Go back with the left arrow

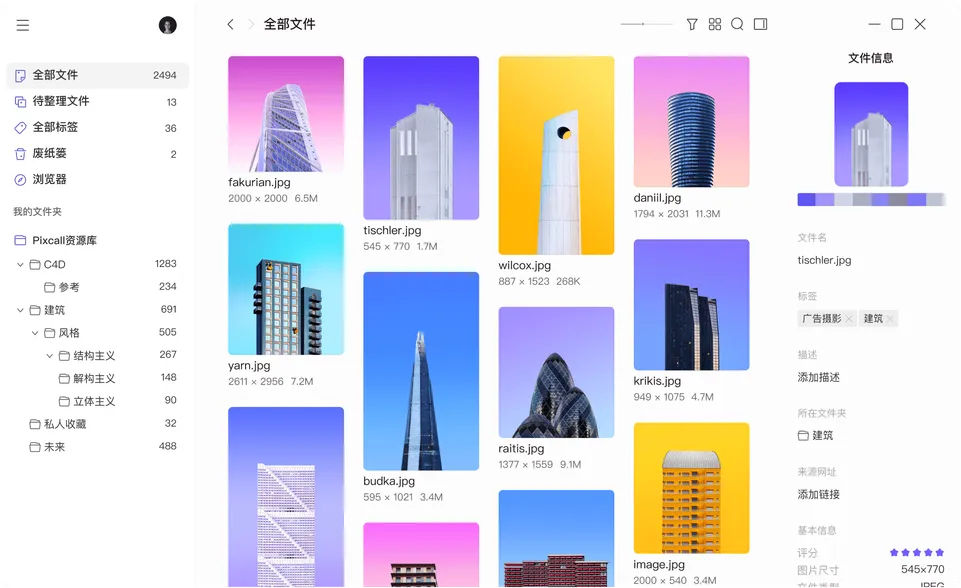pyautogui.click(x=230, y=24)
